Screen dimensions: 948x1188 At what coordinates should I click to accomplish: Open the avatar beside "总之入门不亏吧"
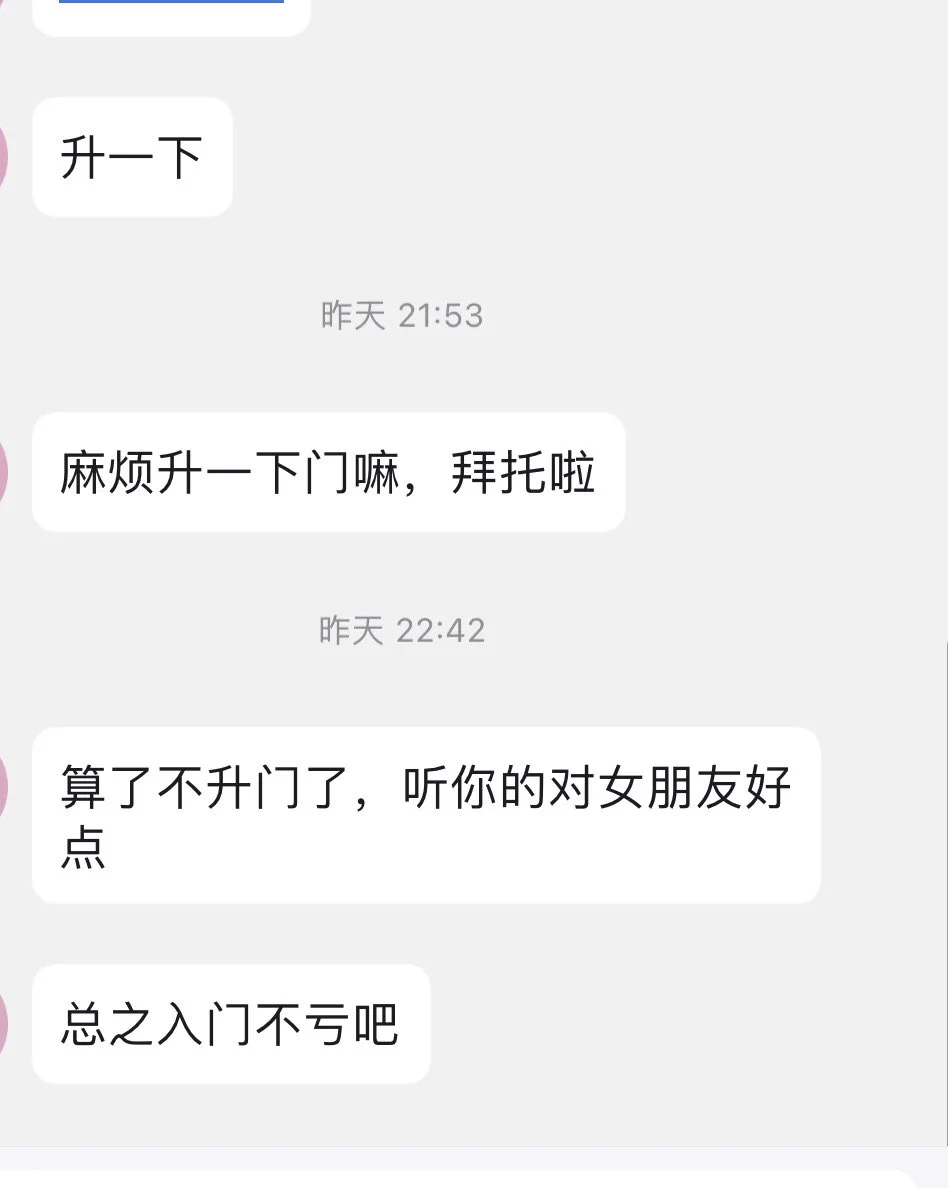[x=3, y=1023]
